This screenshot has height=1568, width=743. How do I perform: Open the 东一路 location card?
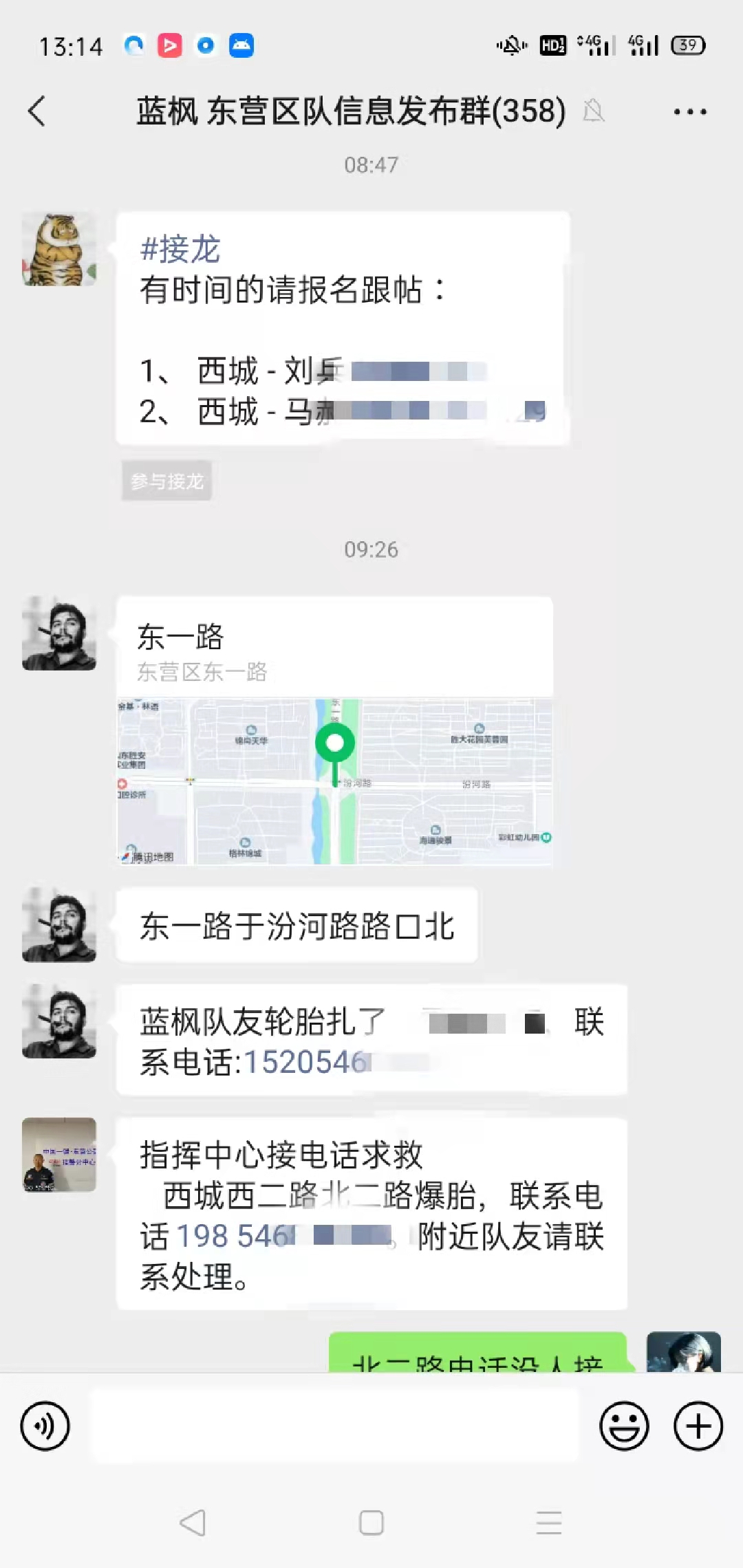335,730
